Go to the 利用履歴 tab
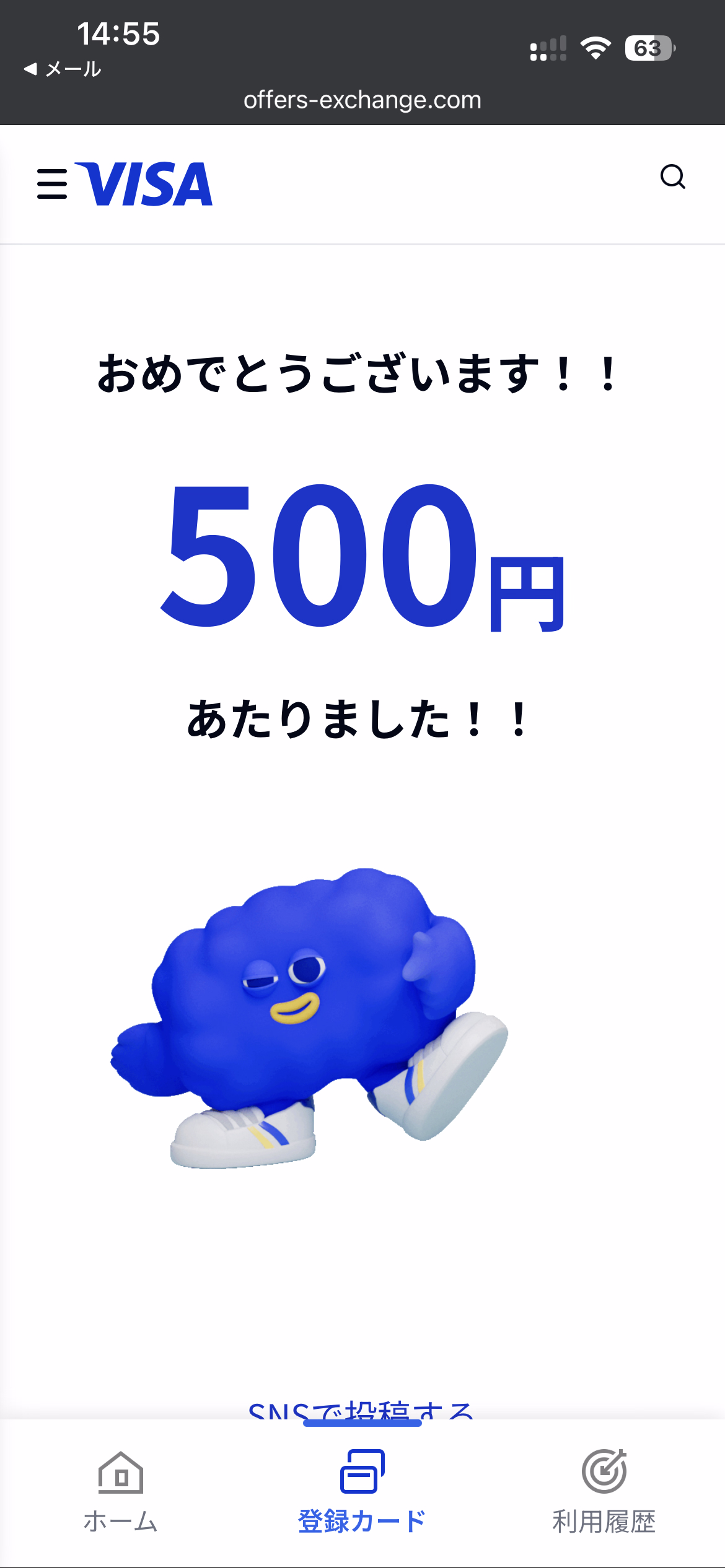The height and width of the screenshot is (1568, 725). coord(604,1492)
